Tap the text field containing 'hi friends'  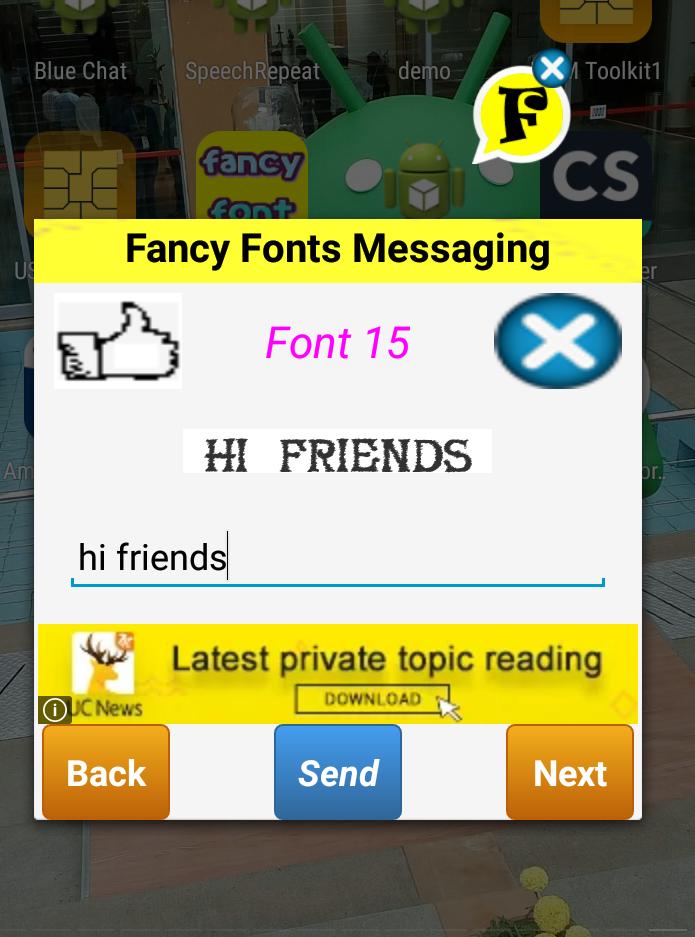point(337,557)
